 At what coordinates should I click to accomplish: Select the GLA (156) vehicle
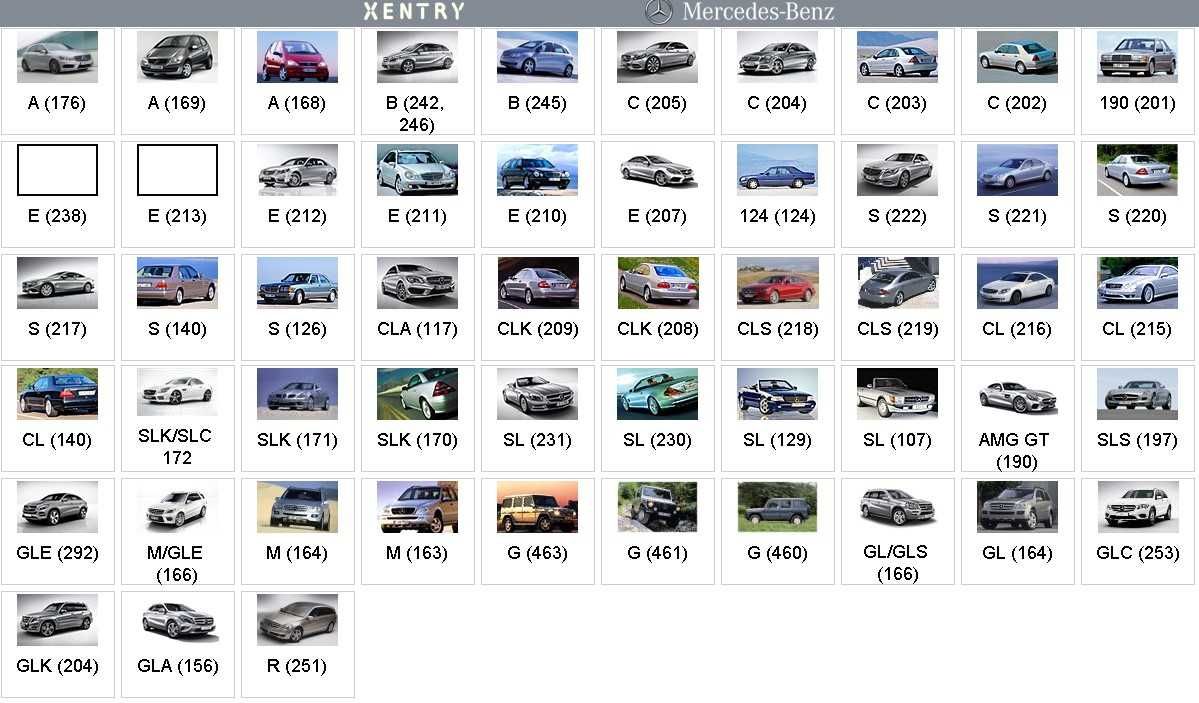(x=177, y=645)
